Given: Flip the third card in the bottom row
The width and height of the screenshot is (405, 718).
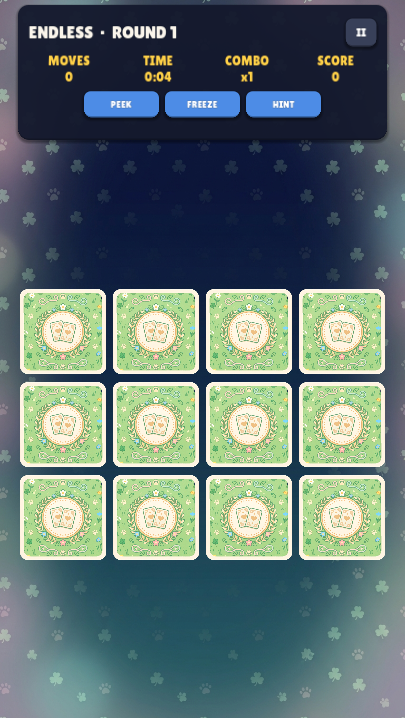Looking at the screenshot, I should pos(249,517).
